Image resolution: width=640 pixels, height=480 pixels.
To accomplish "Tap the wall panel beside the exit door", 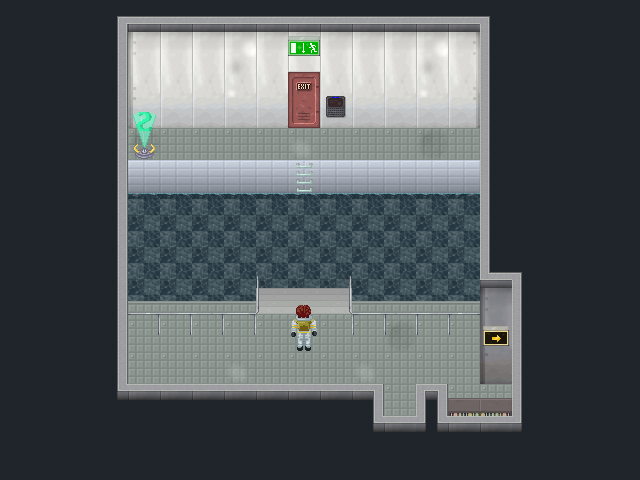I will tap(335, 106).
